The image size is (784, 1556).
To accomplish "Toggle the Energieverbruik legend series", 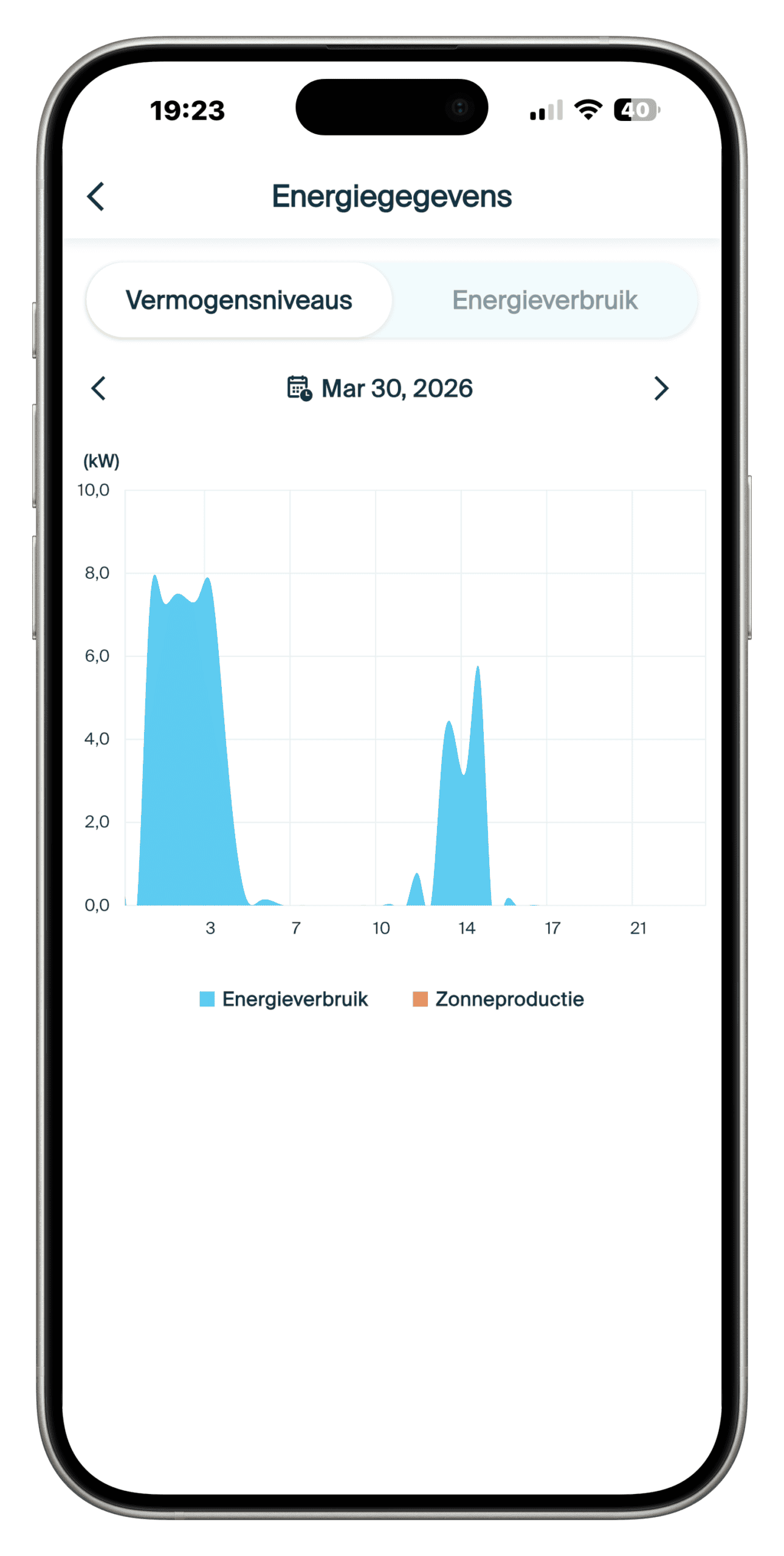I will click(284, 999).
